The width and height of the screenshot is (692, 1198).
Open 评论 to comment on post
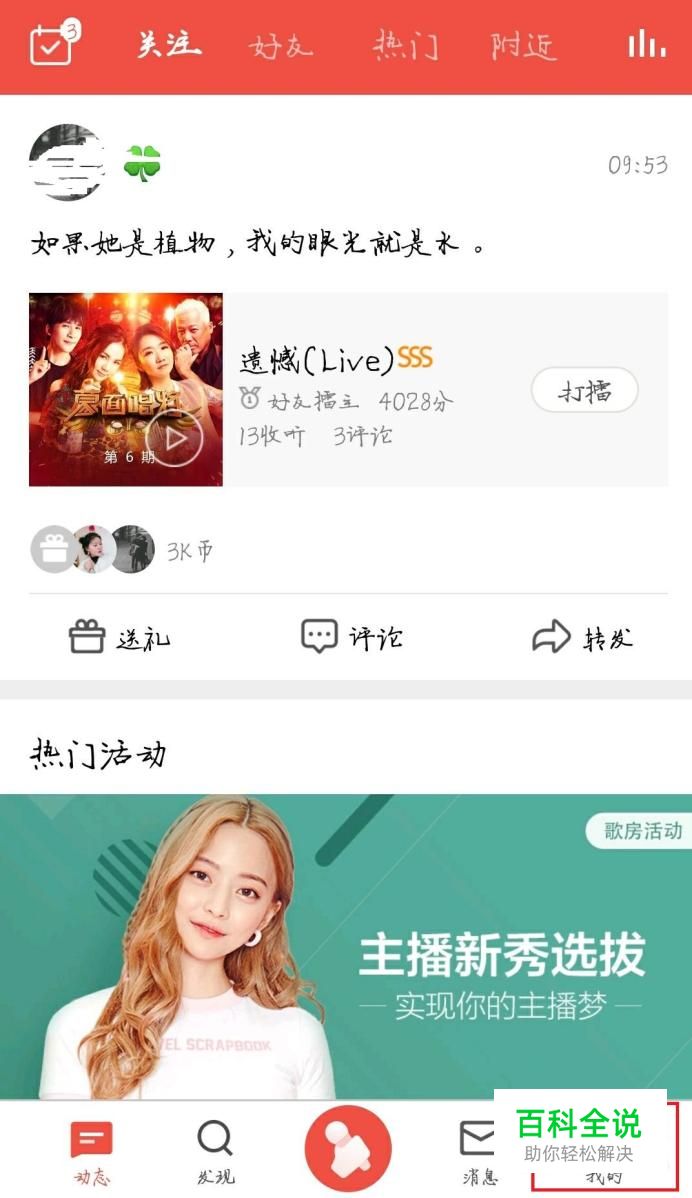(x=351, y=637)
